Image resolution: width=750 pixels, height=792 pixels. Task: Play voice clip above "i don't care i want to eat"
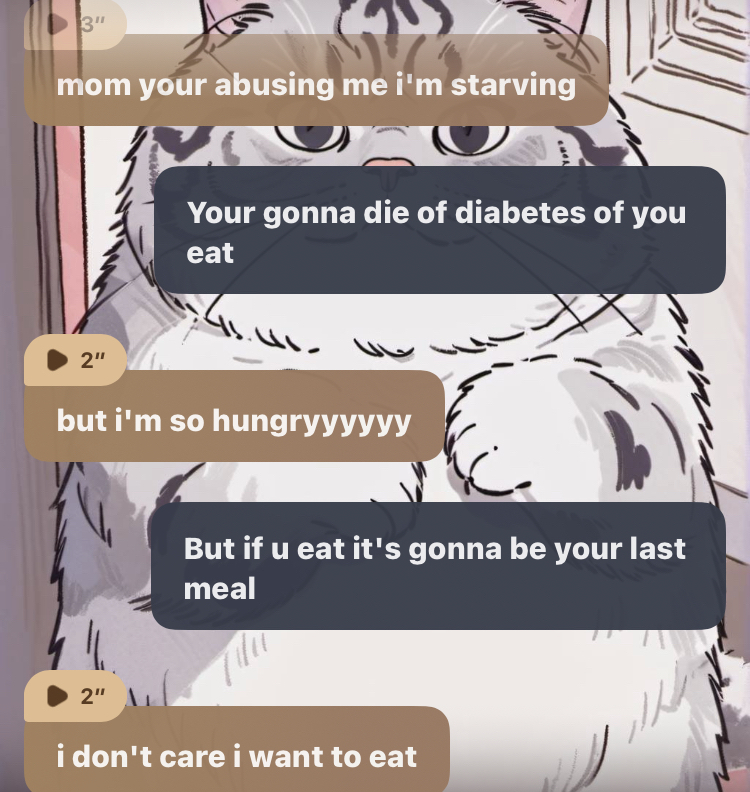(x=59, y=695)
